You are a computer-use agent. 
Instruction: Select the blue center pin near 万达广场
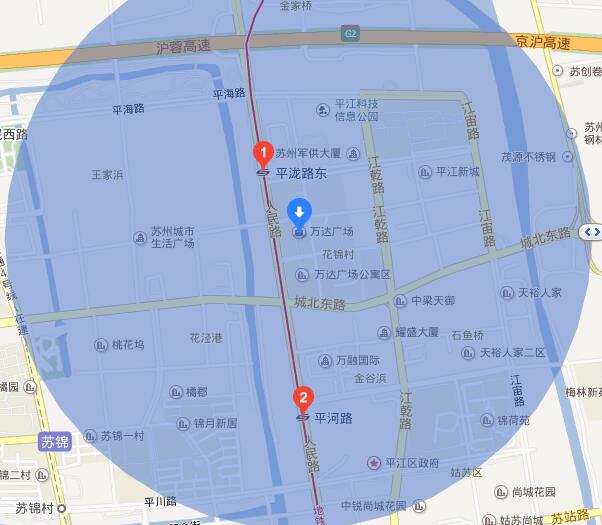tap(300, 211)
